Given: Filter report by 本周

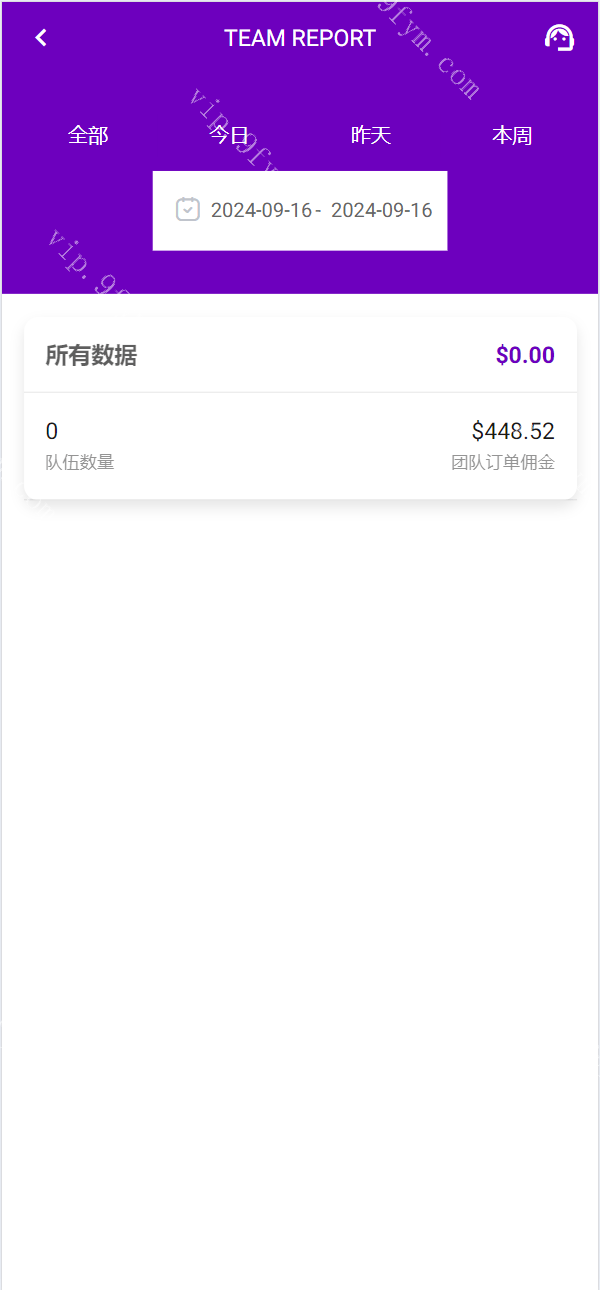Looking at the screenshot, I should 512,136.
